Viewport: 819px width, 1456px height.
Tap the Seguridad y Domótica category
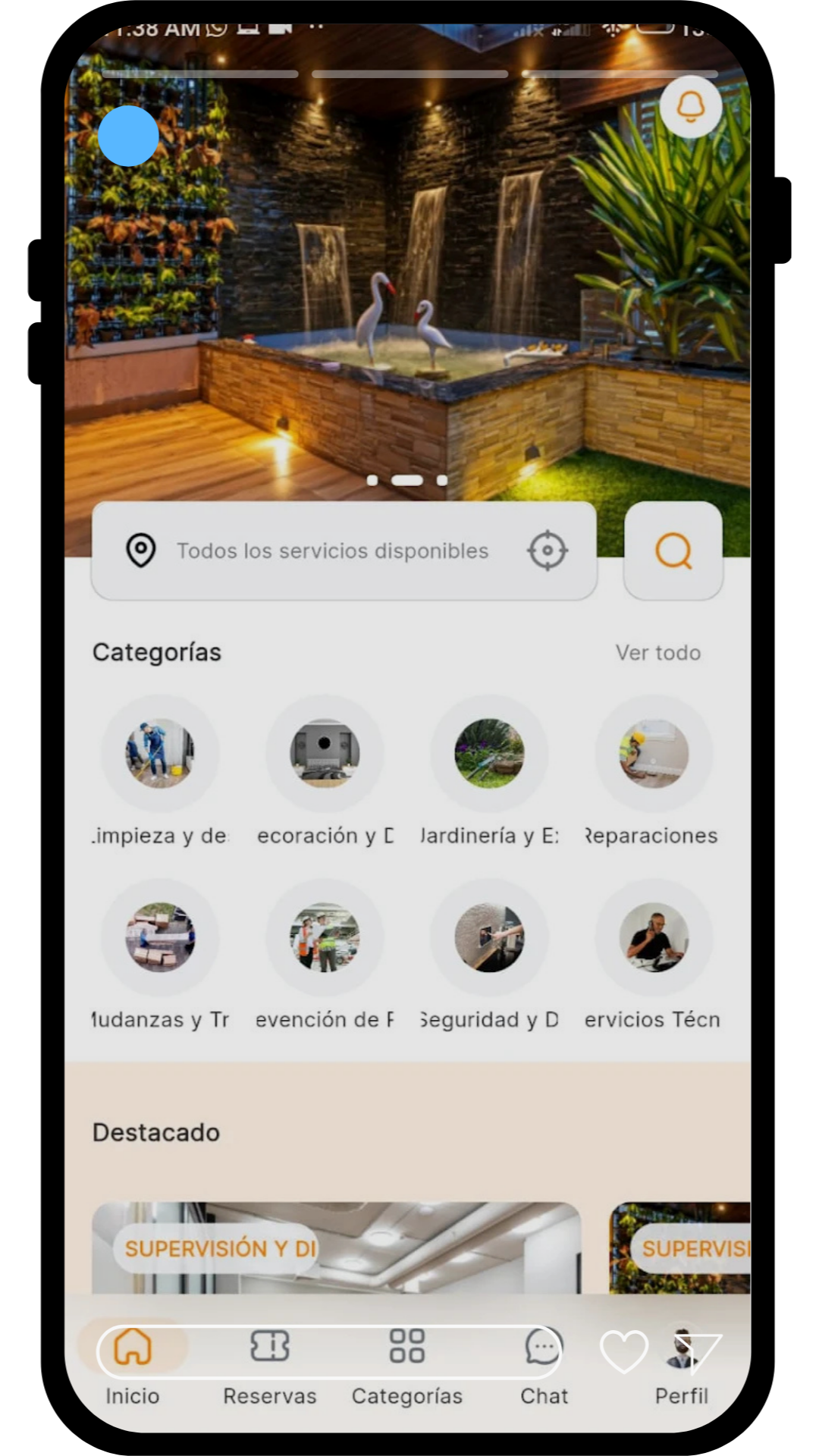coord(489,937)
